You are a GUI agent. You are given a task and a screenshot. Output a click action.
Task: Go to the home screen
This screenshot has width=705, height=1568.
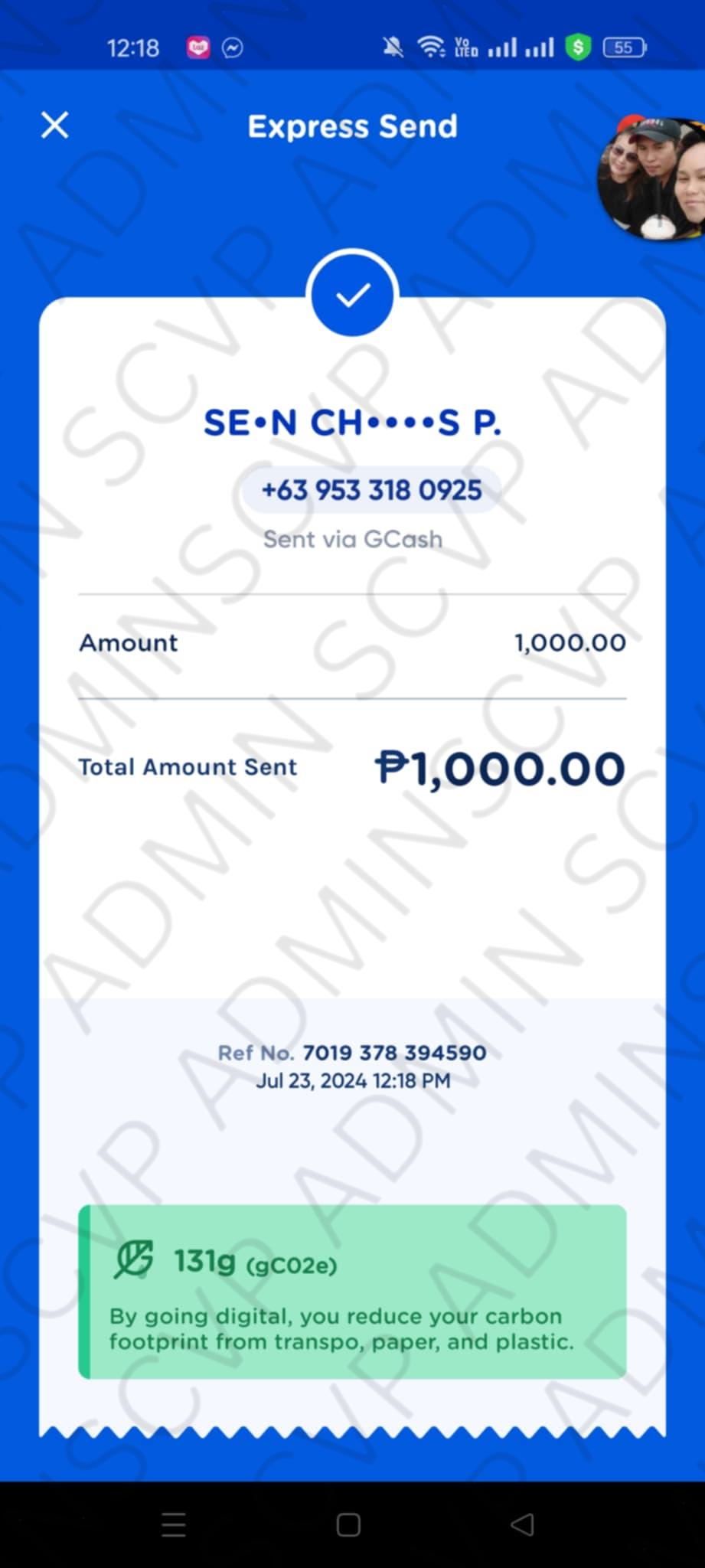click(348, 1524)
